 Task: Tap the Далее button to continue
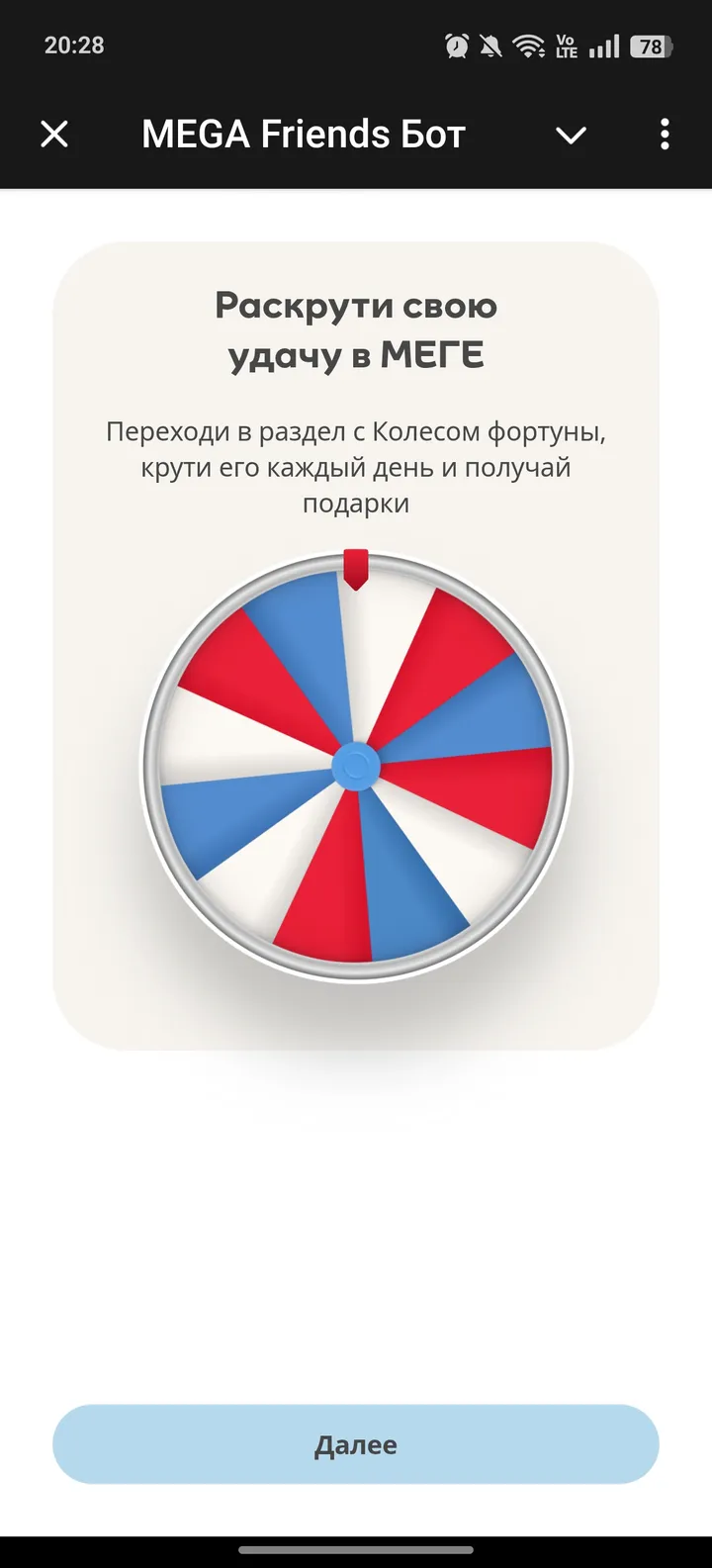356,1444
